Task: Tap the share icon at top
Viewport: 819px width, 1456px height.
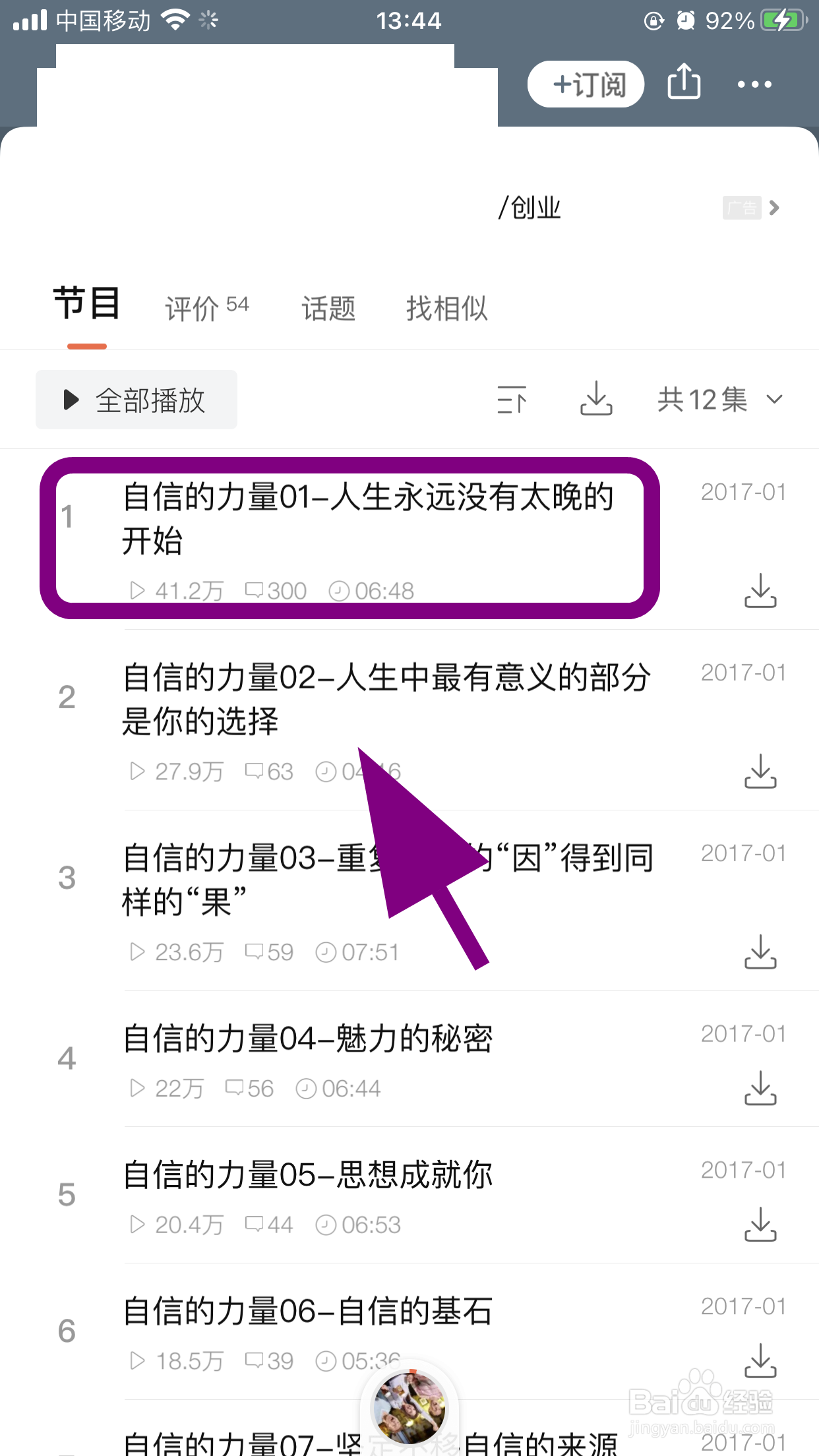Action: (683, 83)
